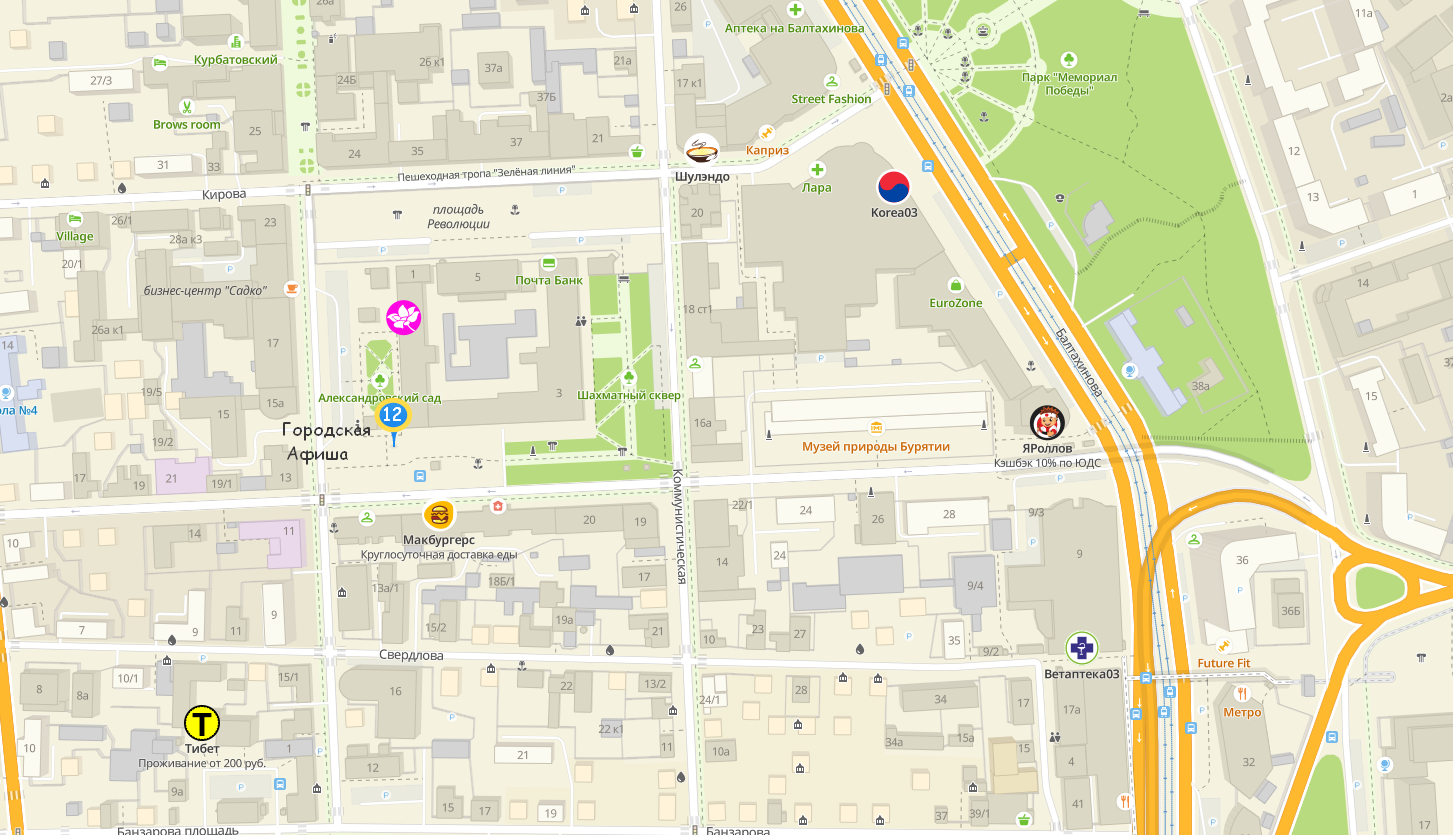Open the EuroZone shop marker

click(x=956, y=285)
